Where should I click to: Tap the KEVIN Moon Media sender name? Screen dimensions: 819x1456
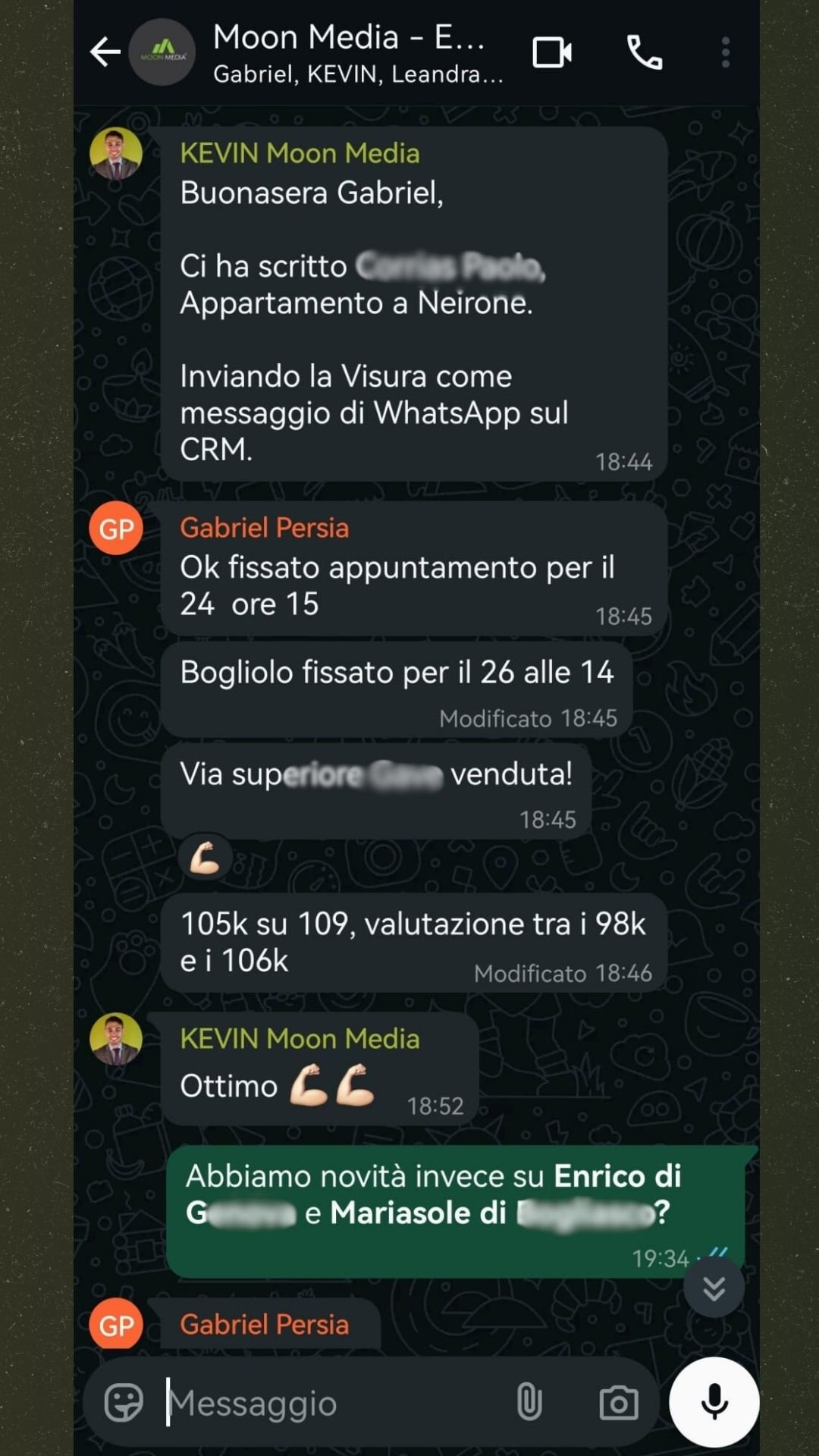pyautogui.click(x=300, y=152)
